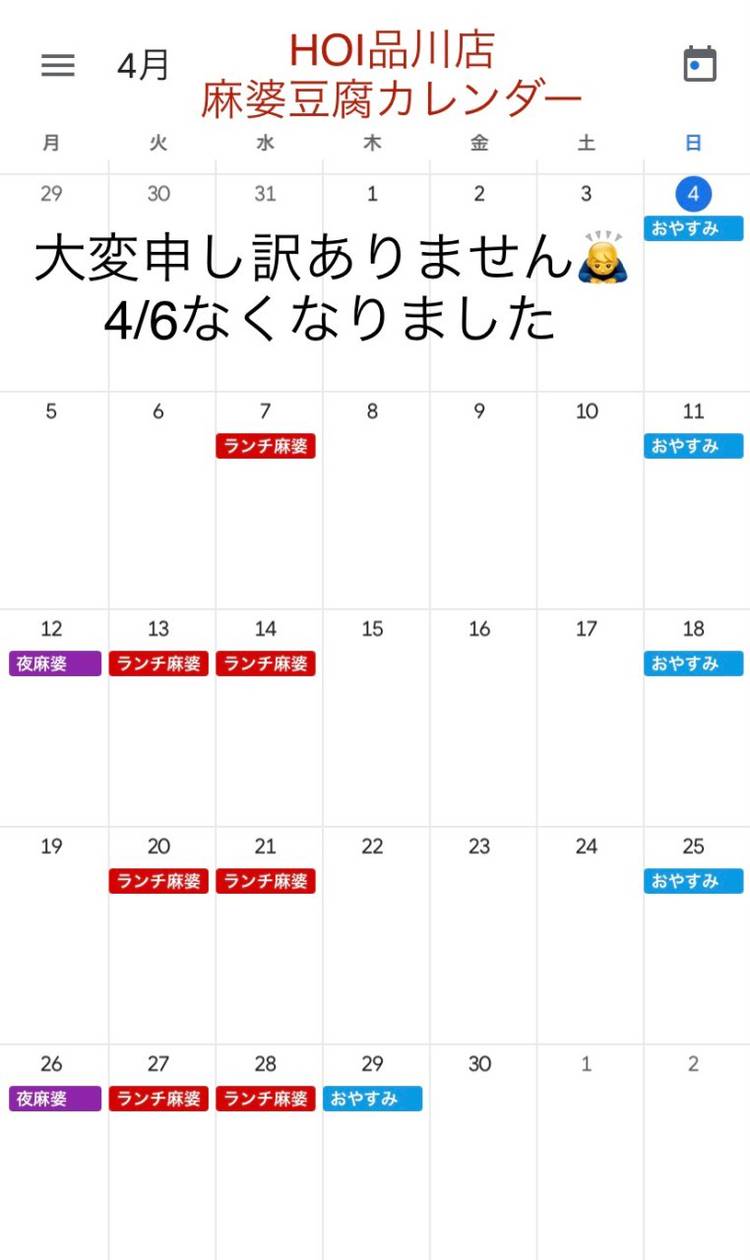
Task: Open the ランチ麻婆 event on the 14th
Action: click(x=266, y=664)
